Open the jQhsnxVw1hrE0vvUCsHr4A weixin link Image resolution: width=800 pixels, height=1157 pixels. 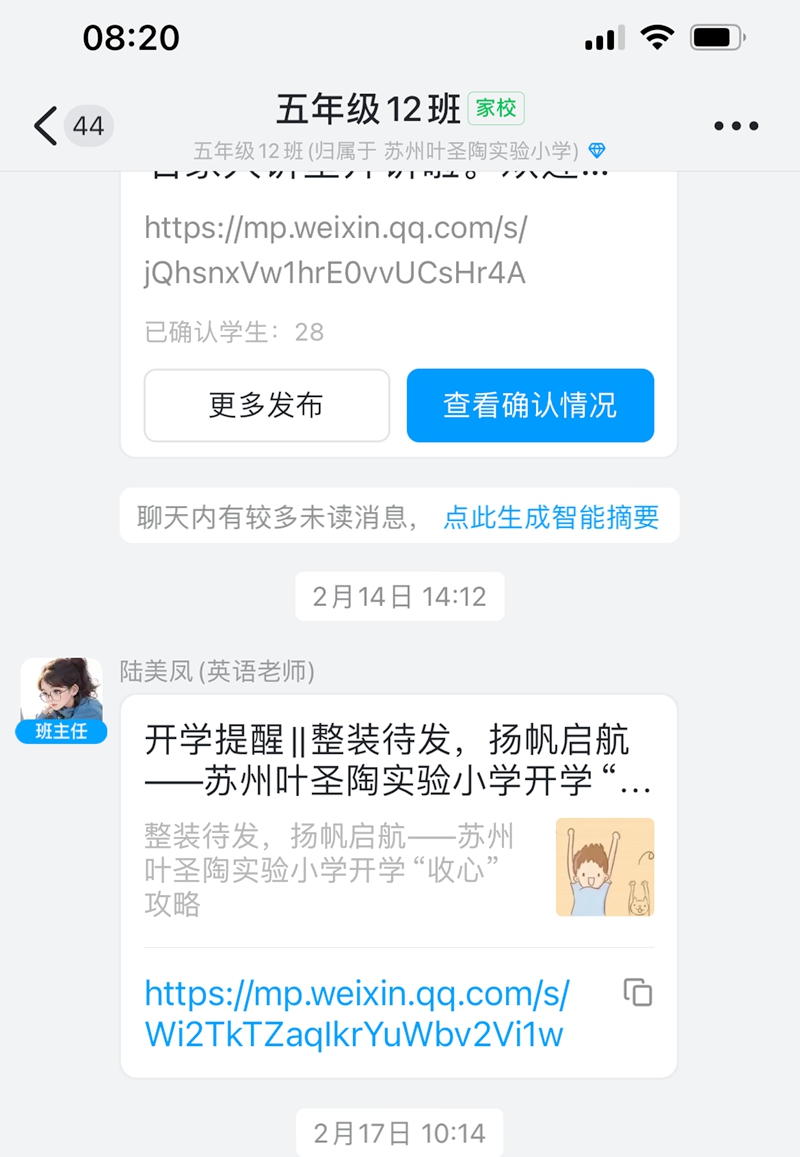[x=335, y=250]
